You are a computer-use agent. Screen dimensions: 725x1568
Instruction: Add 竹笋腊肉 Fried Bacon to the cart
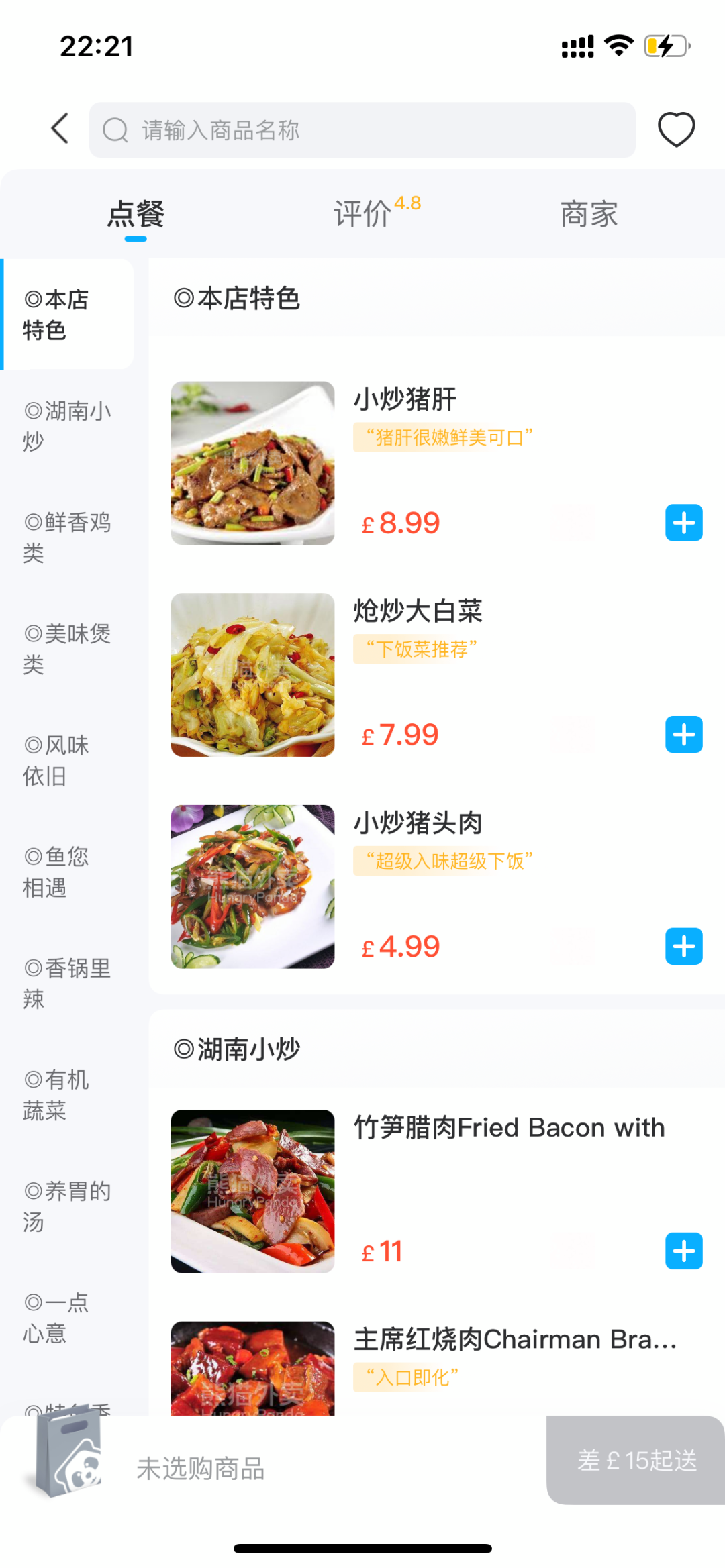[x=683, y=1251]
